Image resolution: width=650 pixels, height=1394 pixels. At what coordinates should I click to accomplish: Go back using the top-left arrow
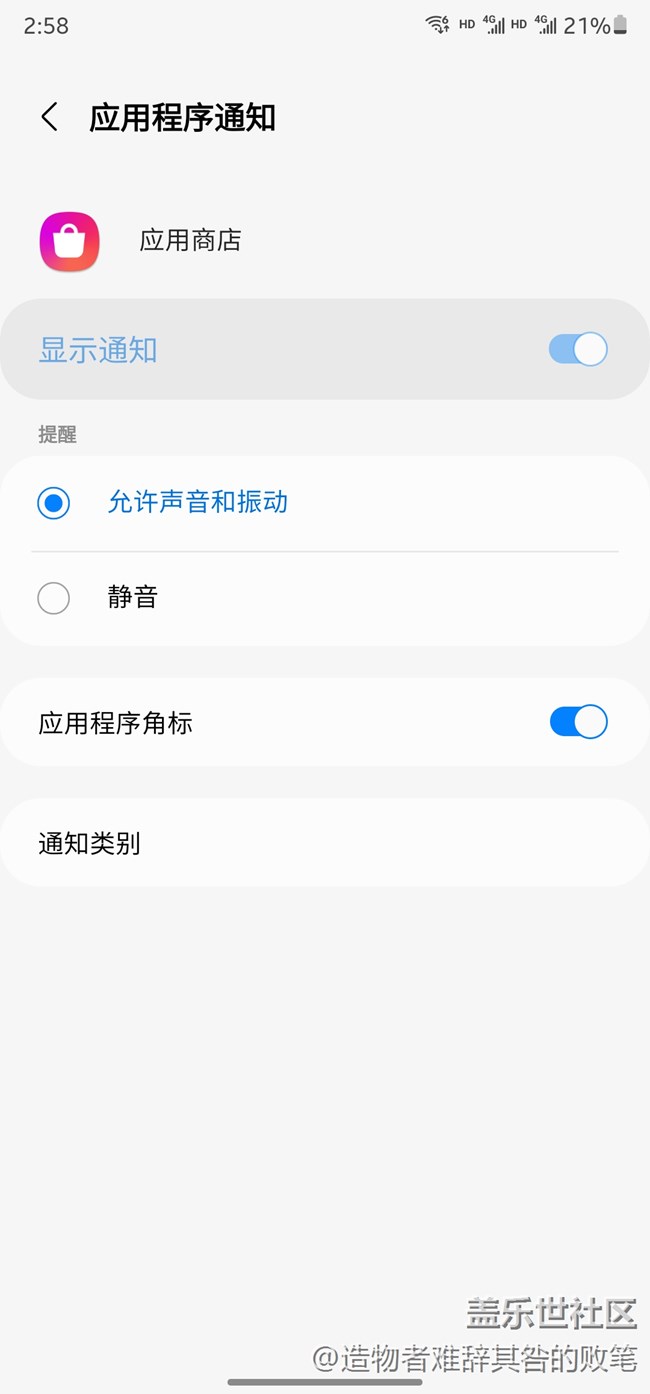click(x=49, y=117)
